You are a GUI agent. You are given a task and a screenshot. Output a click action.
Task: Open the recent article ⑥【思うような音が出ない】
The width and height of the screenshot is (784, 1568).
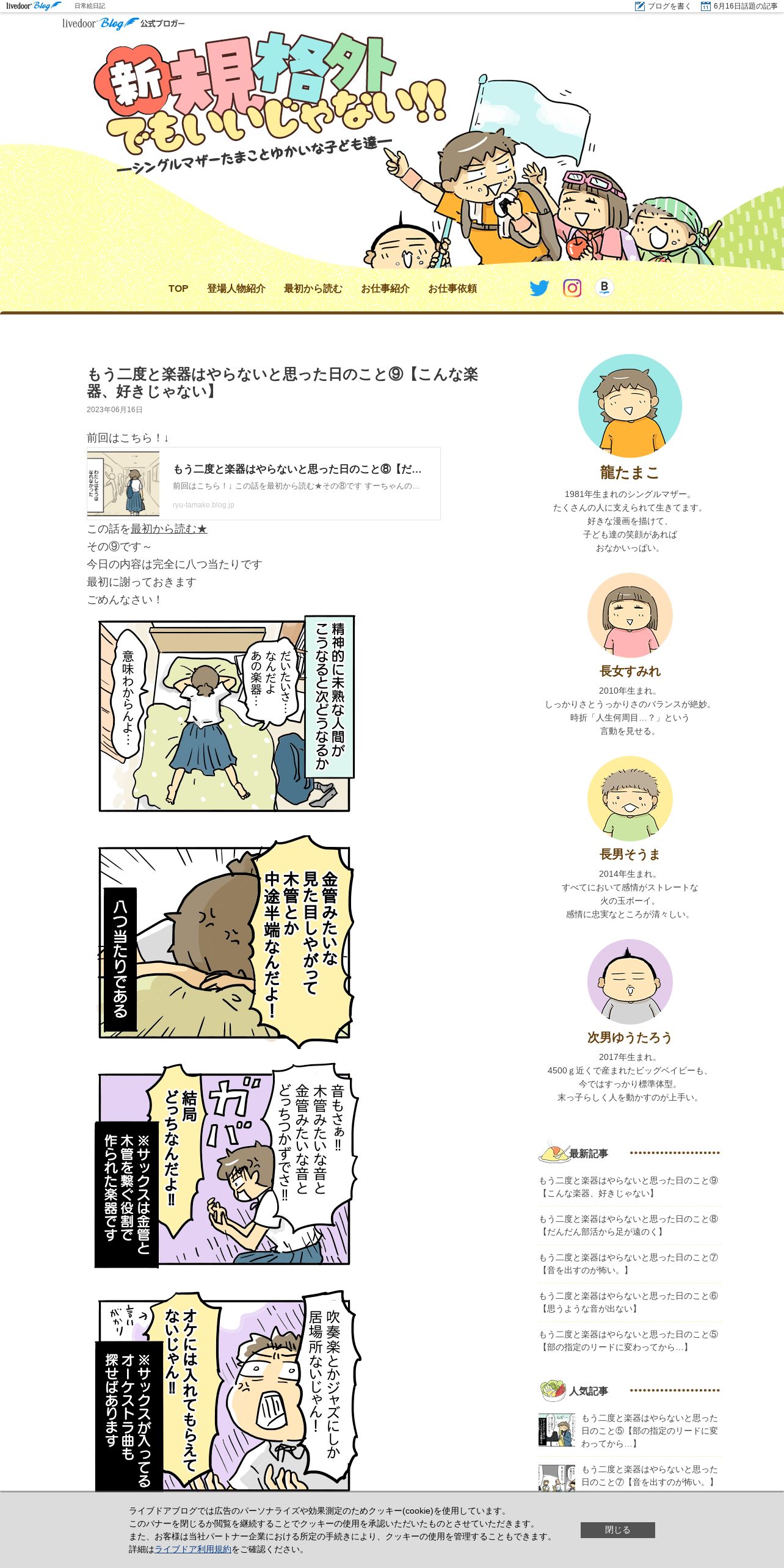coord(629,1302)
